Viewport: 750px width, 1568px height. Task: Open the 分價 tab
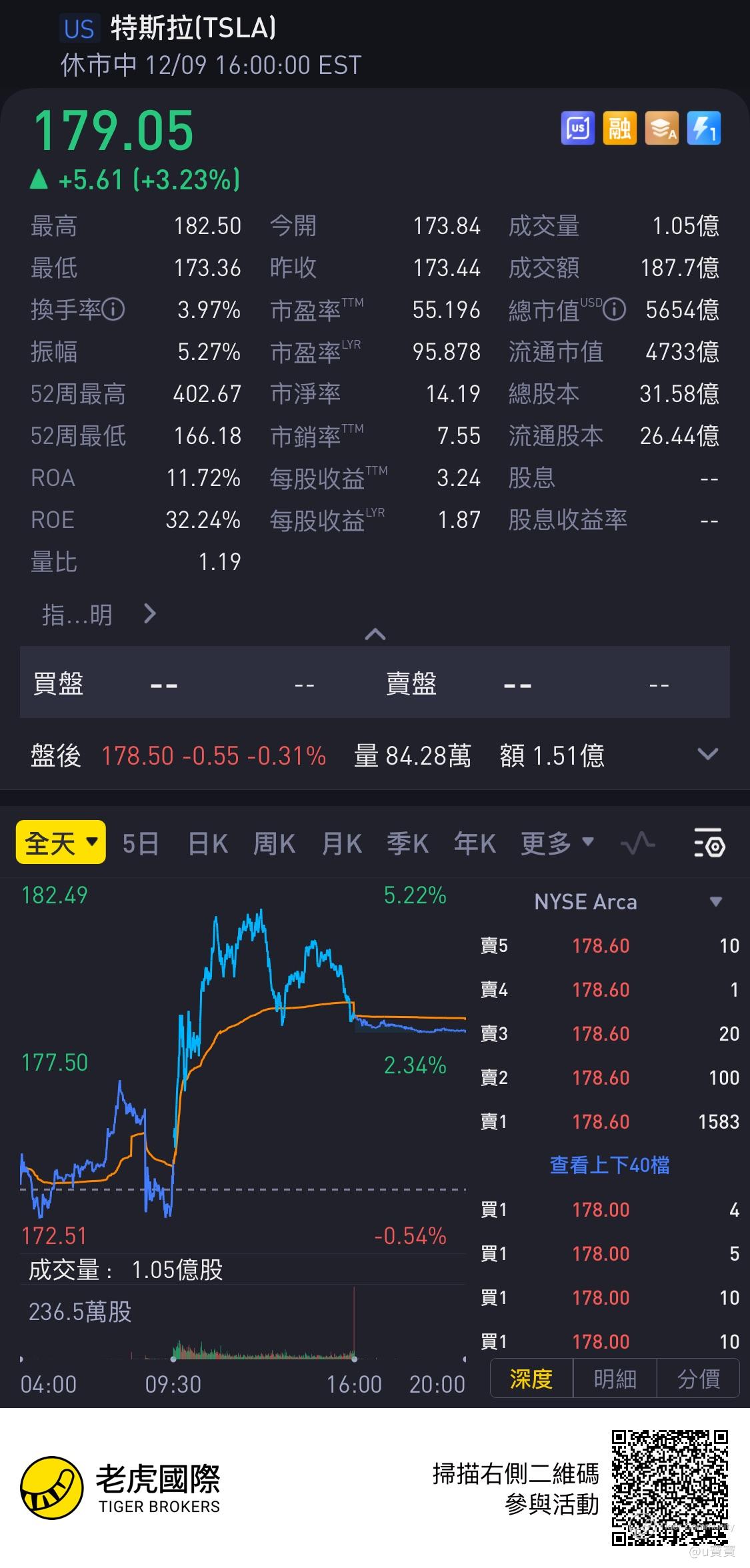point(698,1379)
